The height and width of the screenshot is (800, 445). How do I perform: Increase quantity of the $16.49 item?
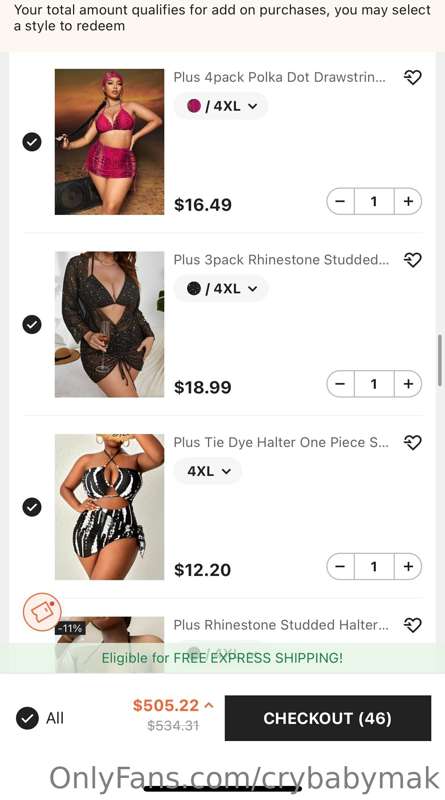pyautogui.click(x=408, y=202)
